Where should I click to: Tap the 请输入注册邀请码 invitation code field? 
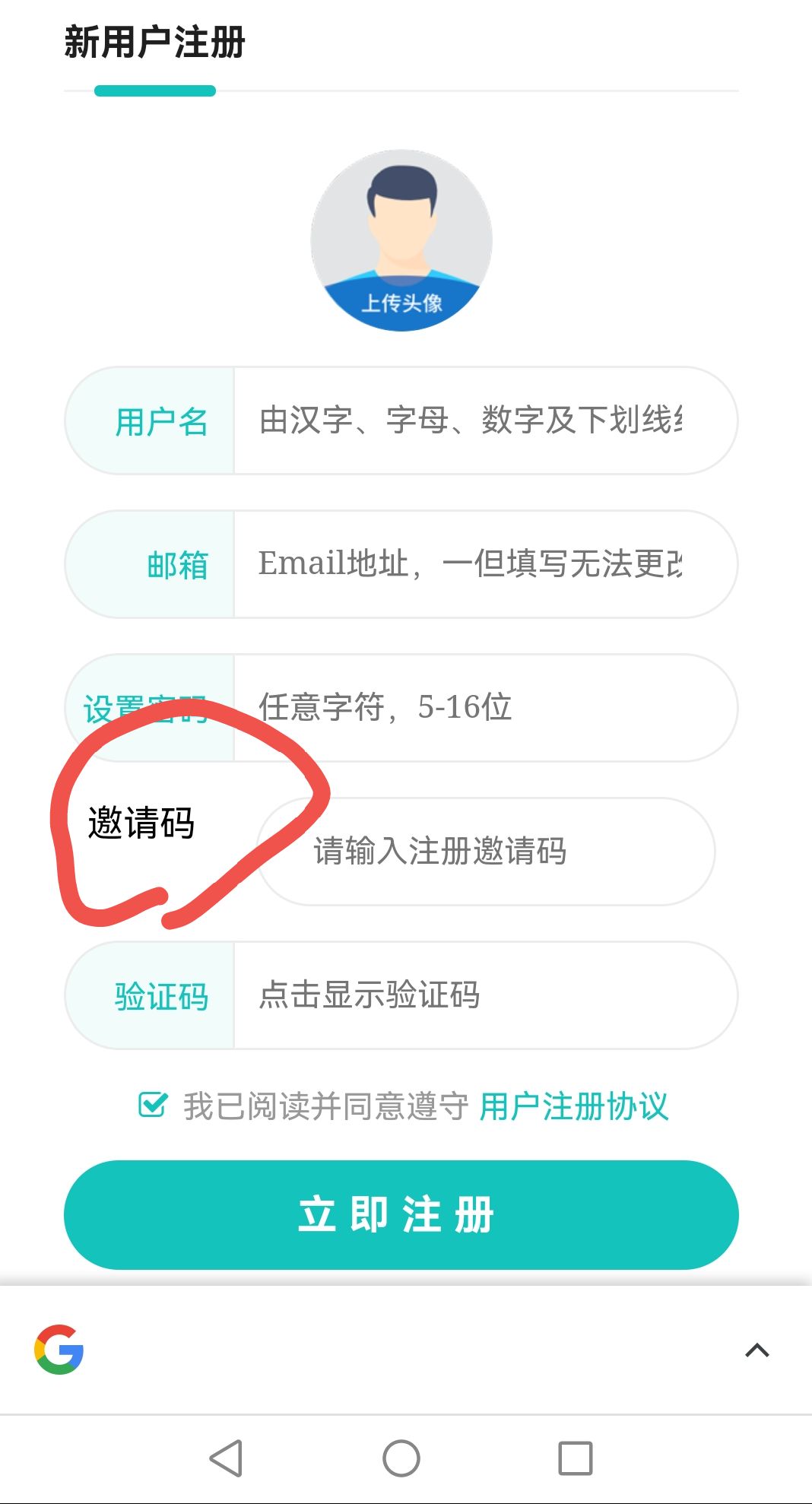[487, 852]
